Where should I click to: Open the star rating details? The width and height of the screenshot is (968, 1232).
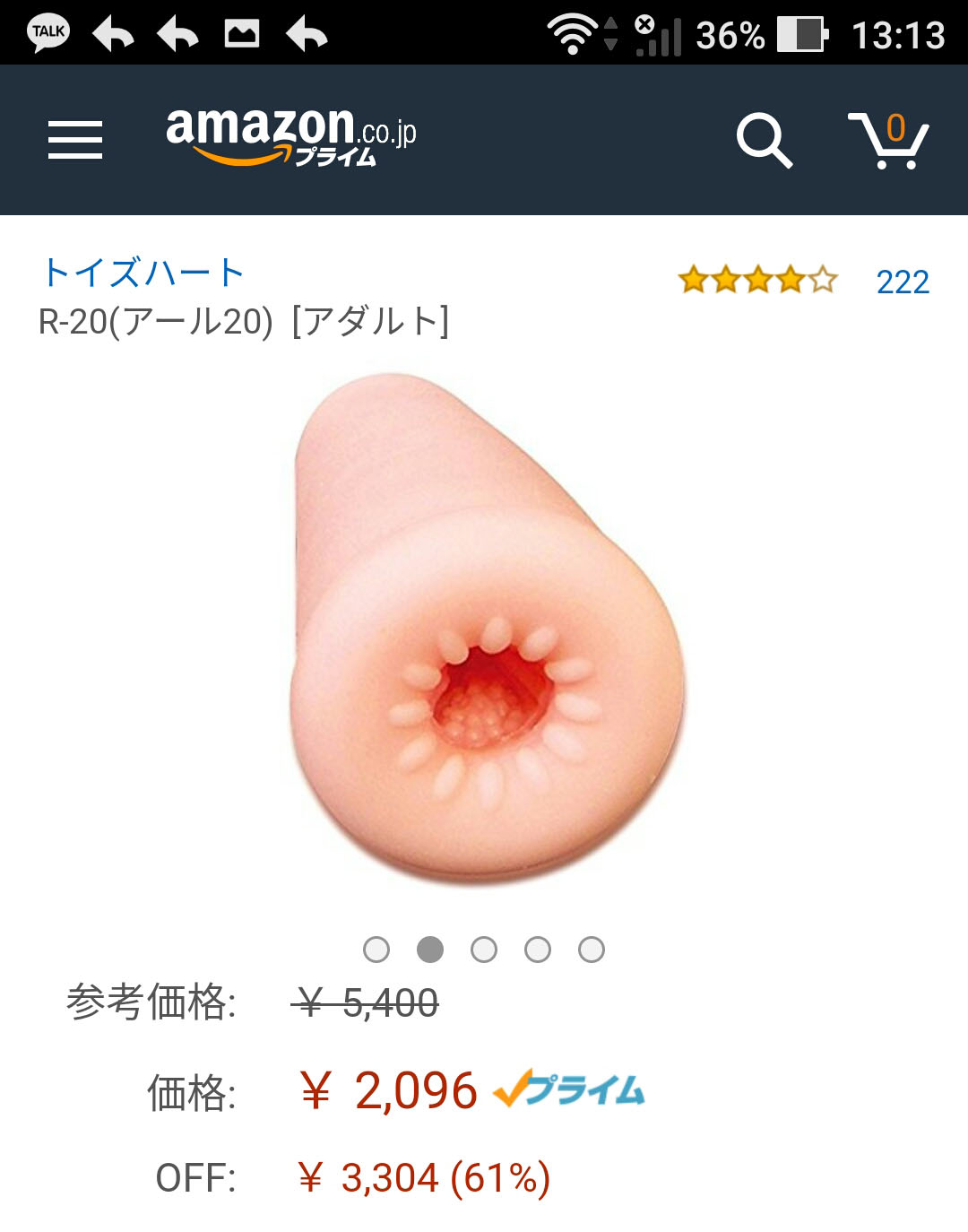tap(757, 281)
